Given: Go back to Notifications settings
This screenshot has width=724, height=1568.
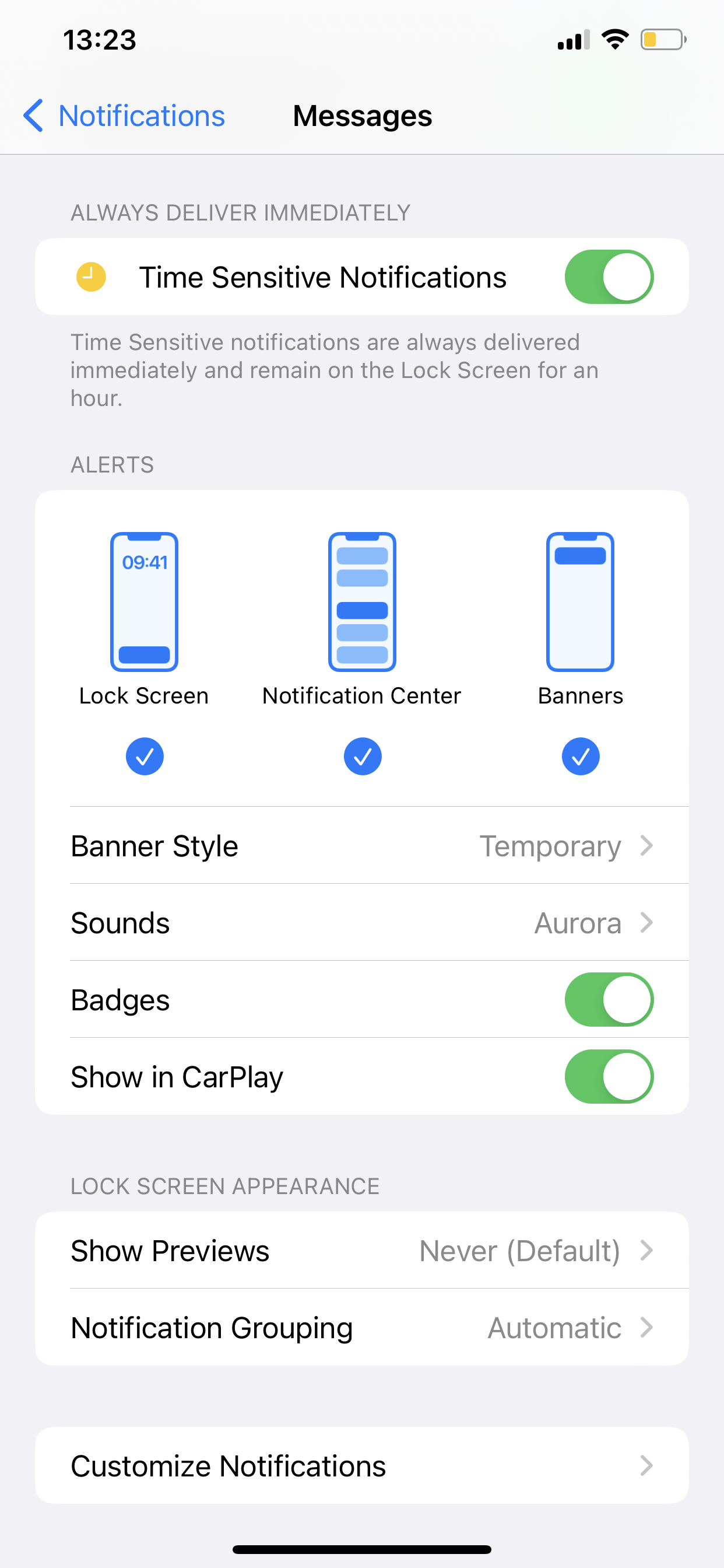Looking at the screenshot, I should 124,116.
